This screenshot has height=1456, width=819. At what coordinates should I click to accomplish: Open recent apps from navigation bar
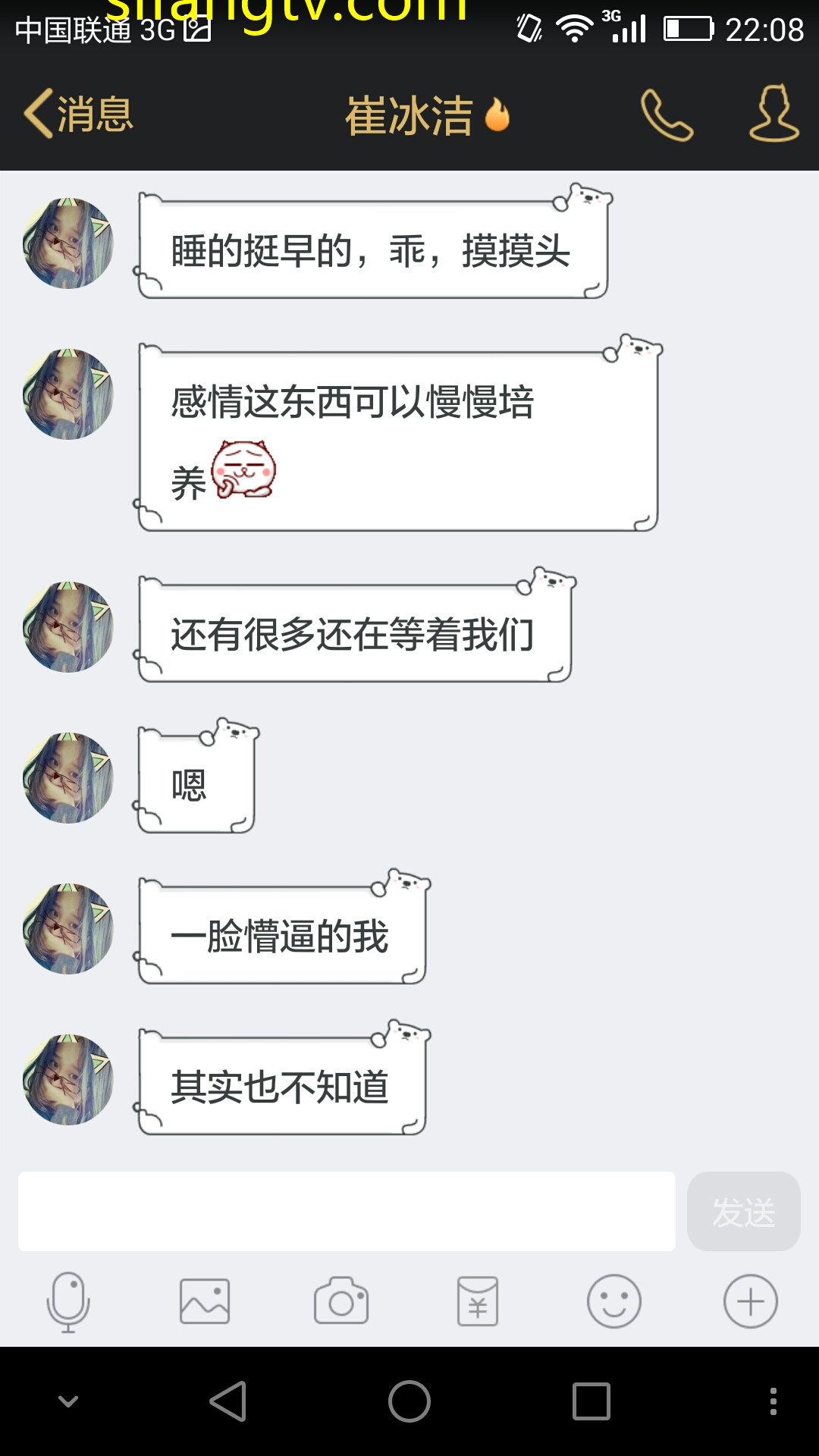click(x=591, y=1401)
